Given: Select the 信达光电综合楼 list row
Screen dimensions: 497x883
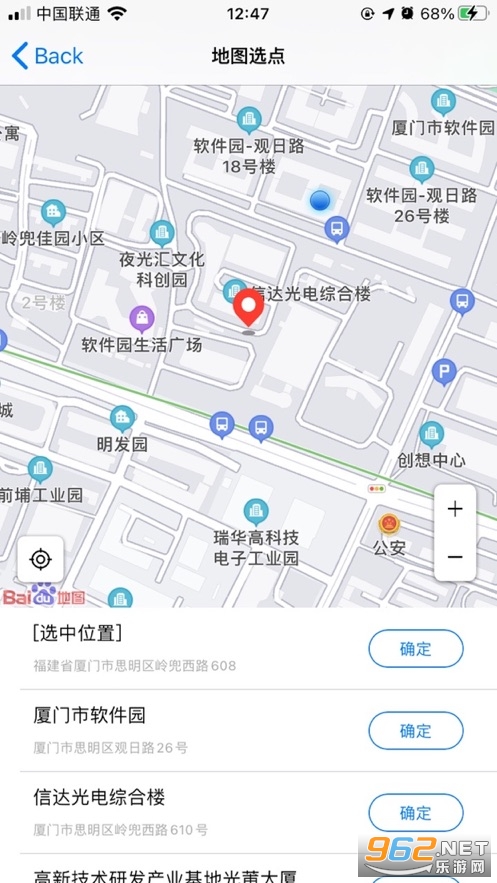Looking at the screenshot, I should pyautogui.click(x=248, y=813).
